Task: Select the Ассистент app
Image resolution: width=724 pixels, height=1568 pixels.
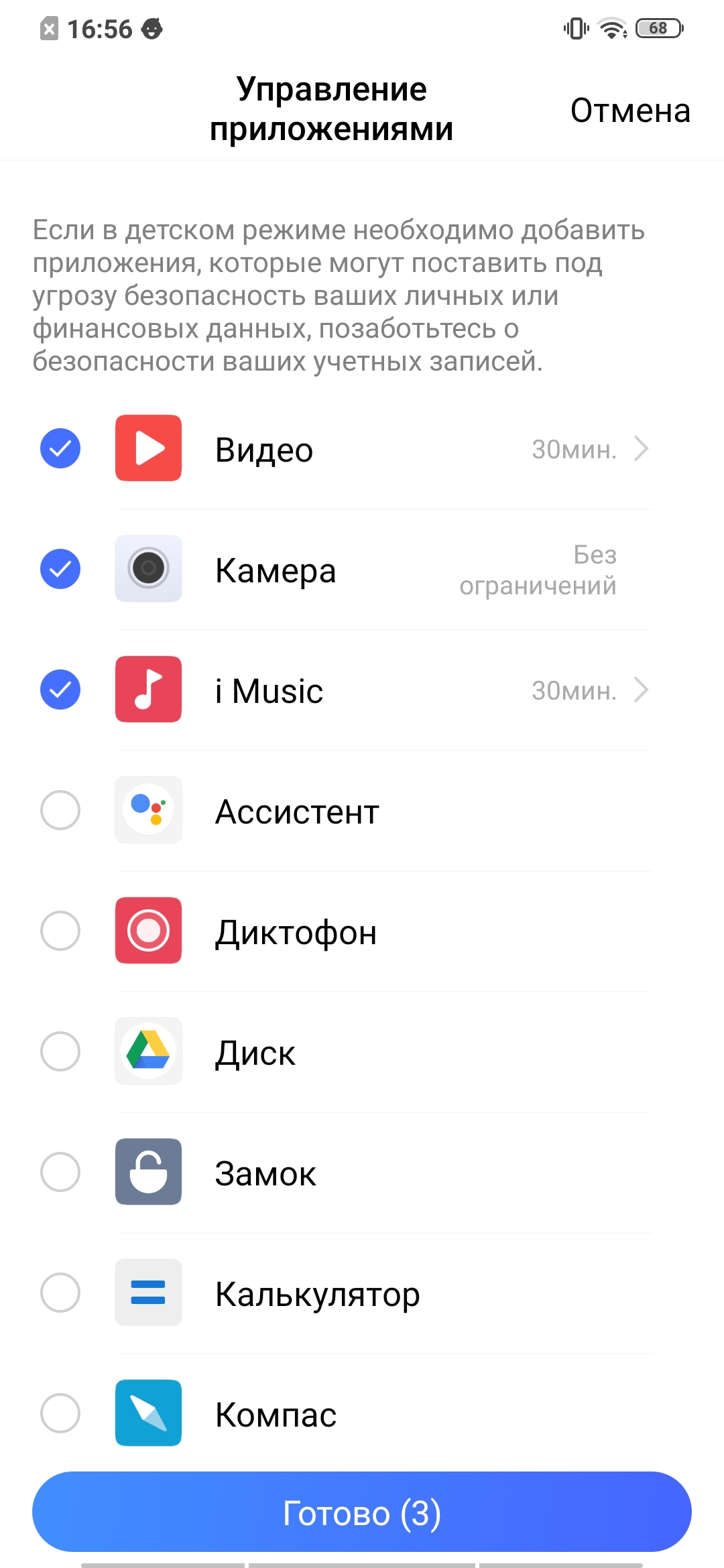Action: pos(60,810)
